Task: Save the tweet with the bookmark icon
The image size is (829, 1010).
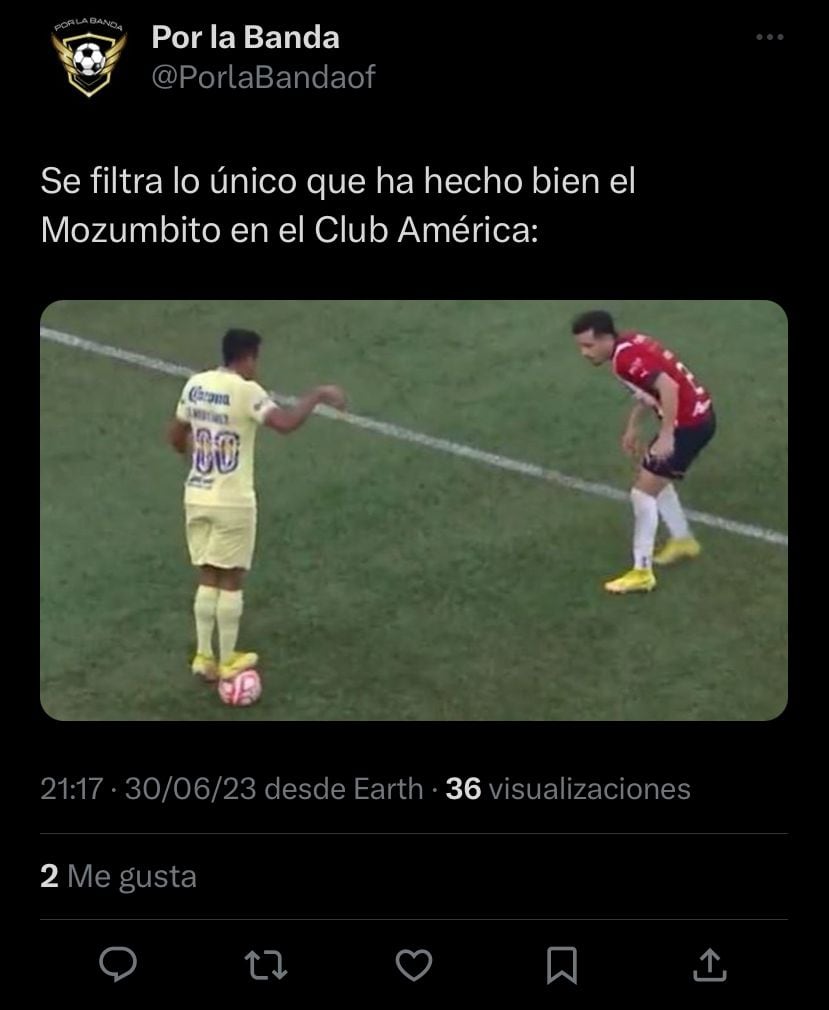Action: coord(563,965)
